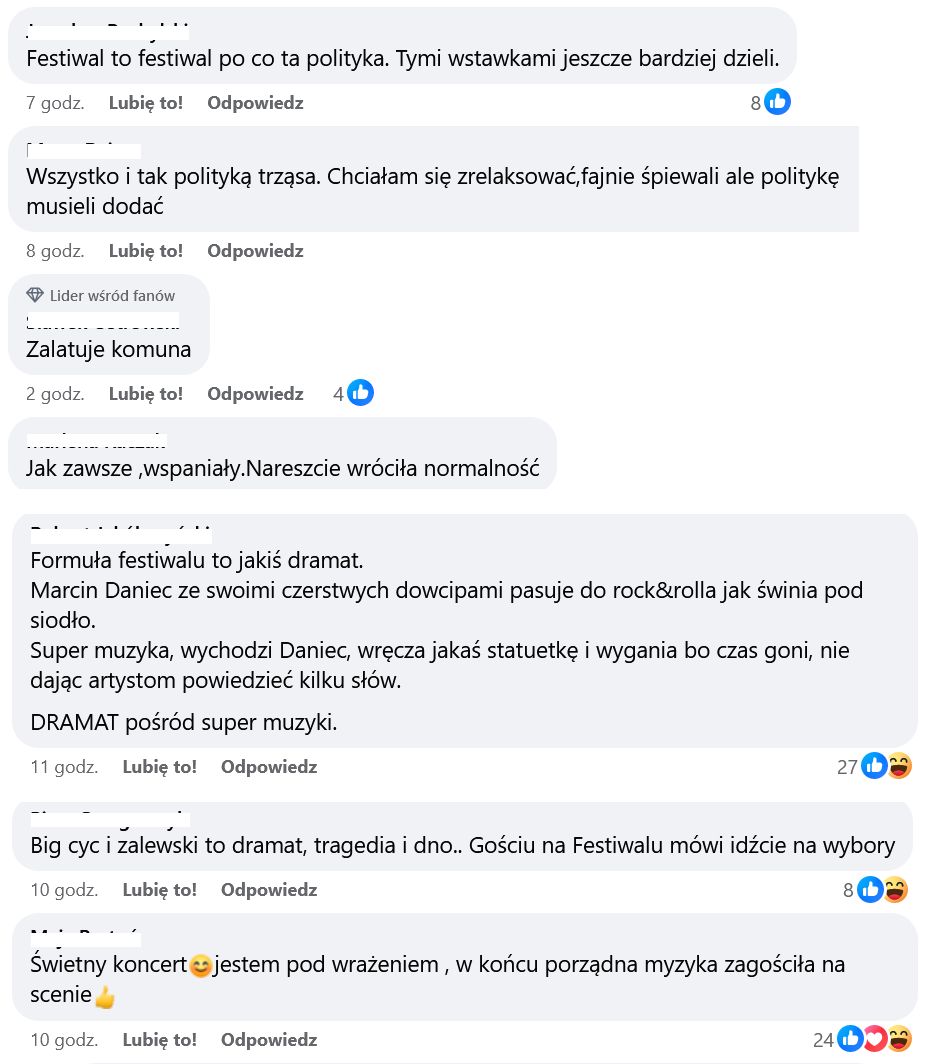Open the 27 reactions on the "Formuła festiwalu" comment

(875, 766)
